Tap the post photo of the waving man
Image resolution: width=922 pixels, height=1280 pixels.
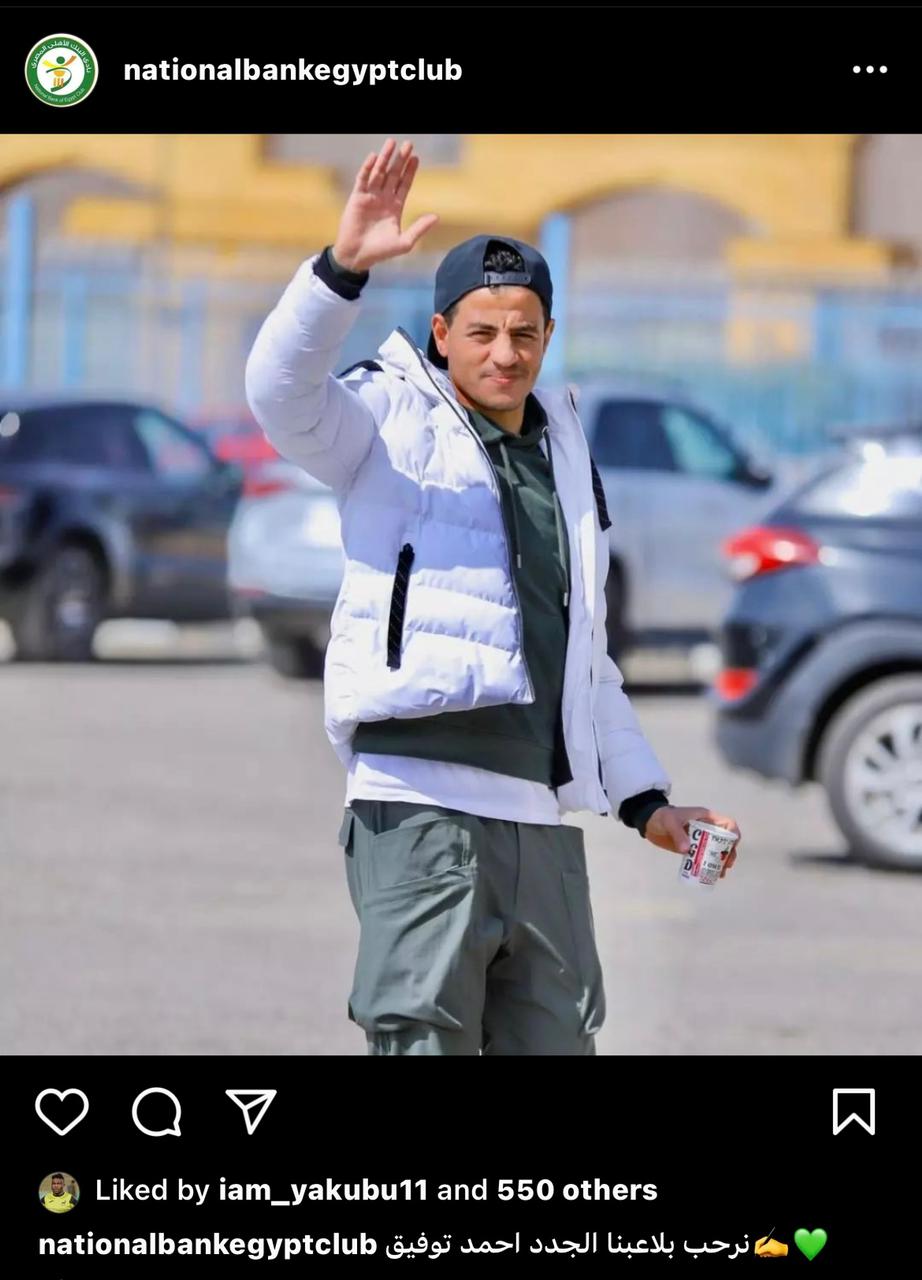coord(460,594)
